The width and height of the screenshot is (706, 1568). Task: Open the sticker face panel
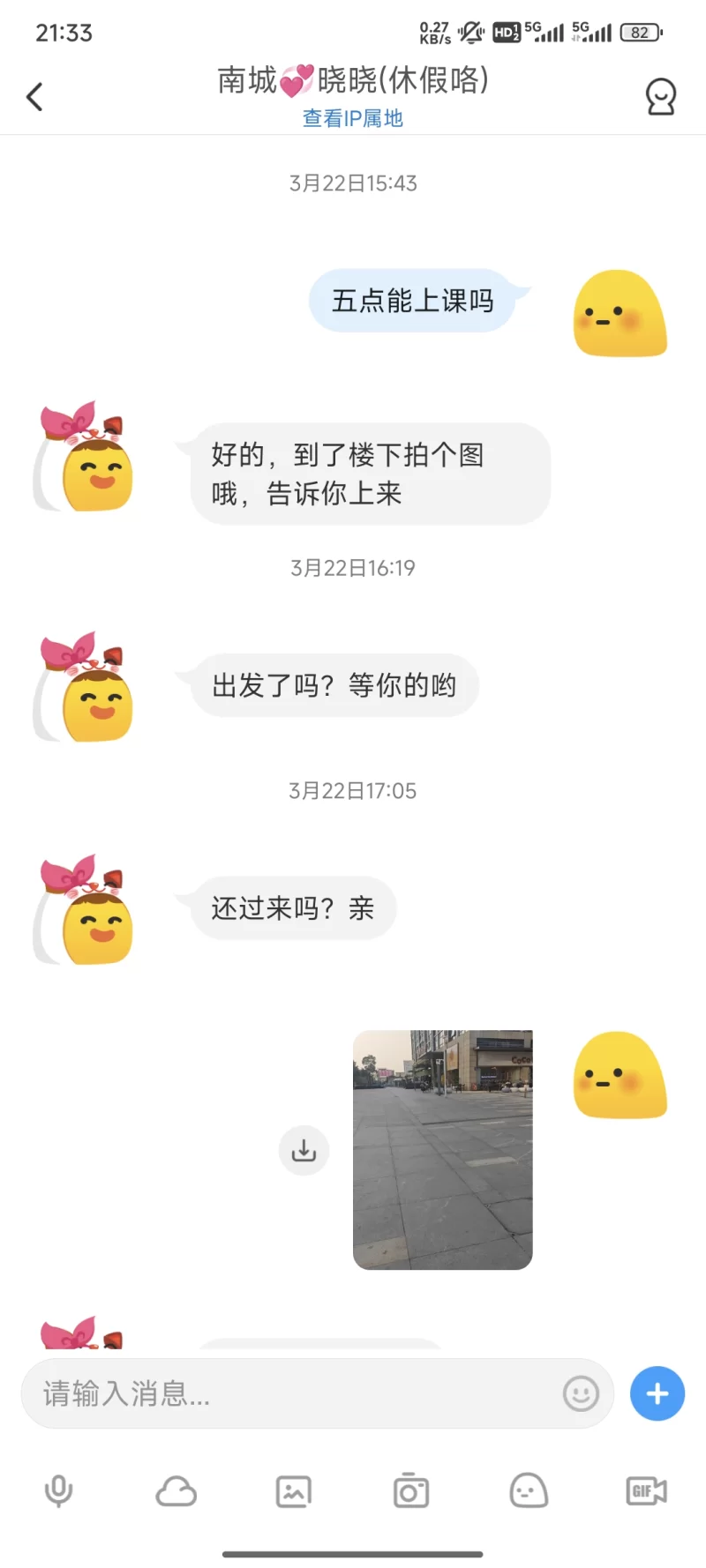(529, 1491)
